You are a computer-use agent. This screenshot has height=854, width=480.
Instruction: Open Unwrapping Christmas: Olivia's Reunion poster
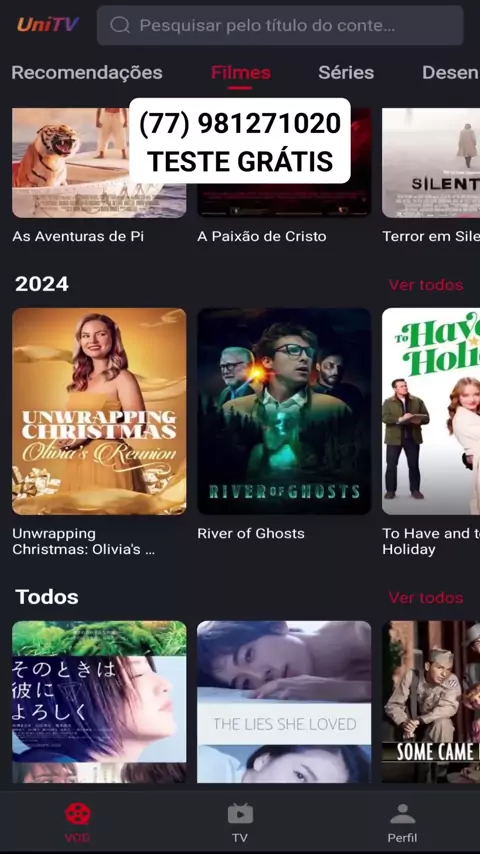99,412
